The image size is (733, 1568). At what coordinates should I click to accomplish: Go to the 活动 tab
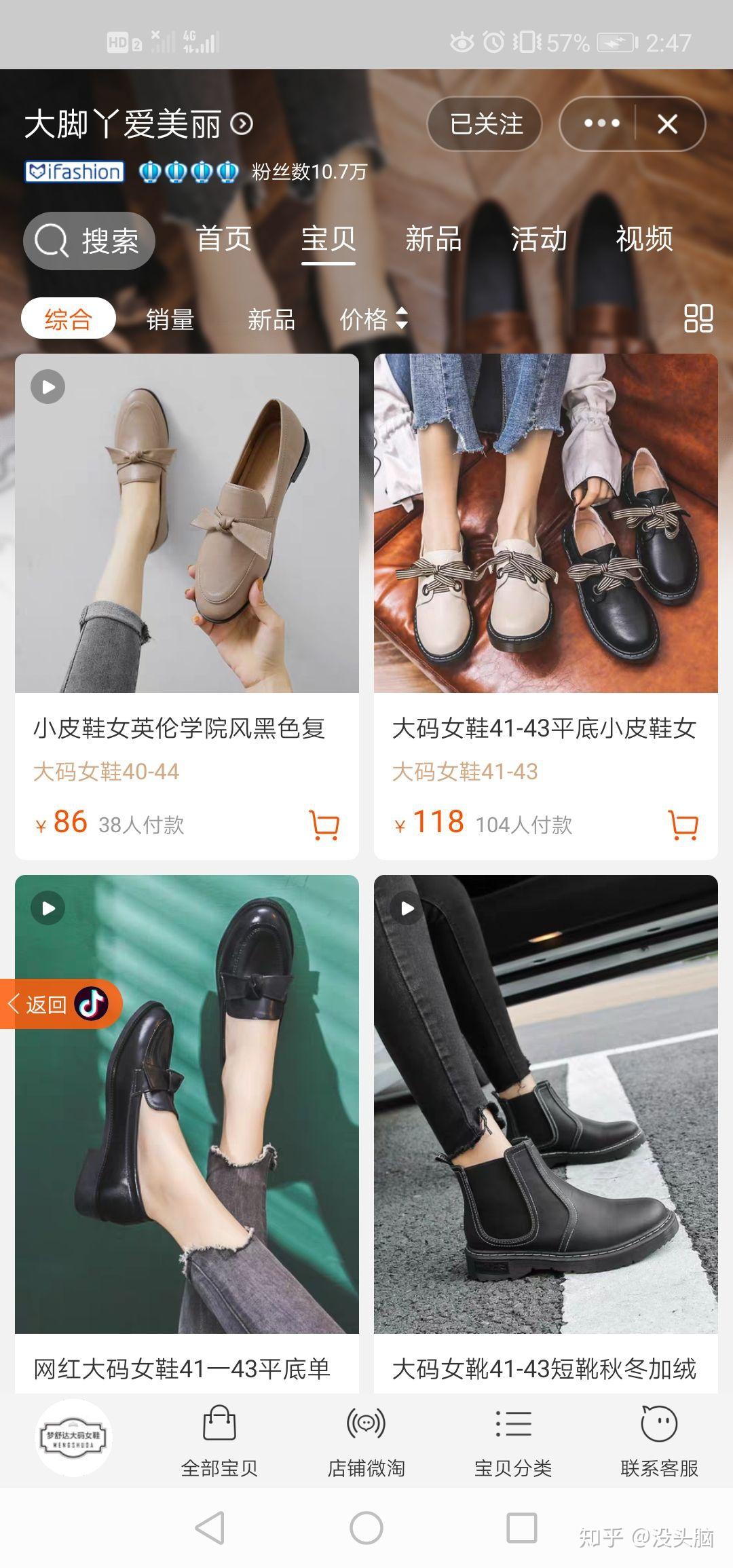point(539,239)
